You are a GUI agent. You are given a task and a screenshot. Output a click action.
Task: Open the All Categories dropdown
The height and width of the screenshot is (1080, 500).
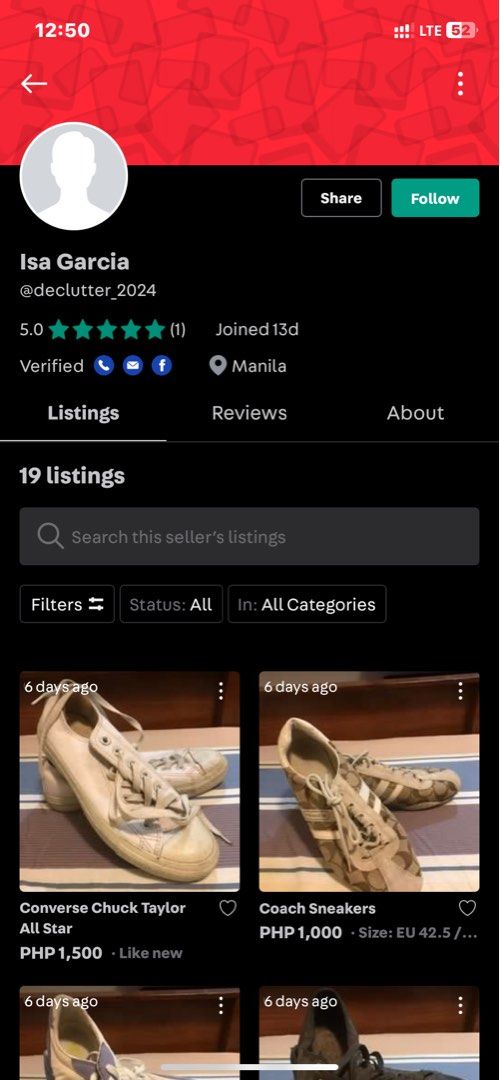(x=307, y=604)
